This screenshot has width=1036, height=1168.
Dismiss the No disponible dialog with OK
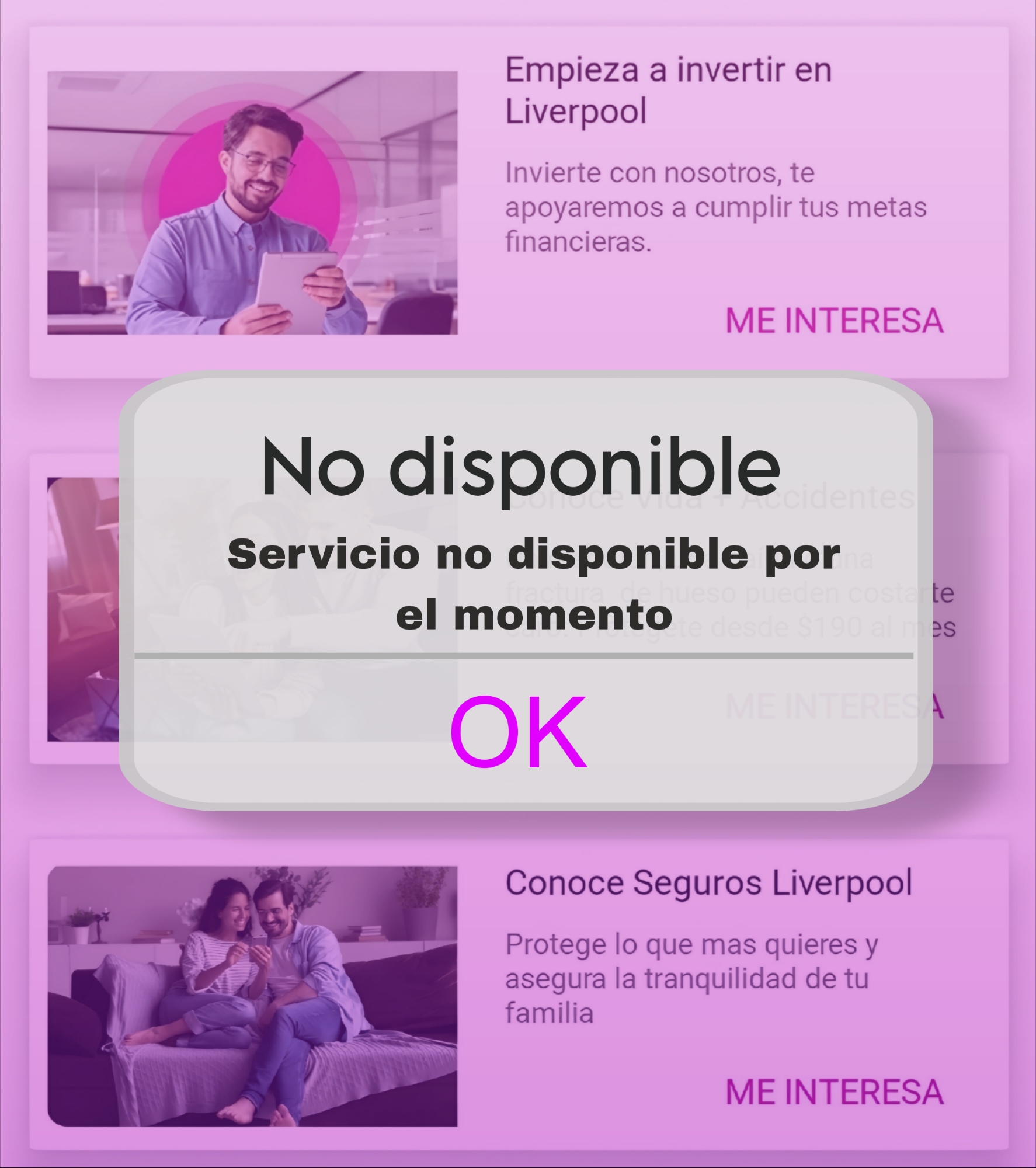[x=518, y=732]
